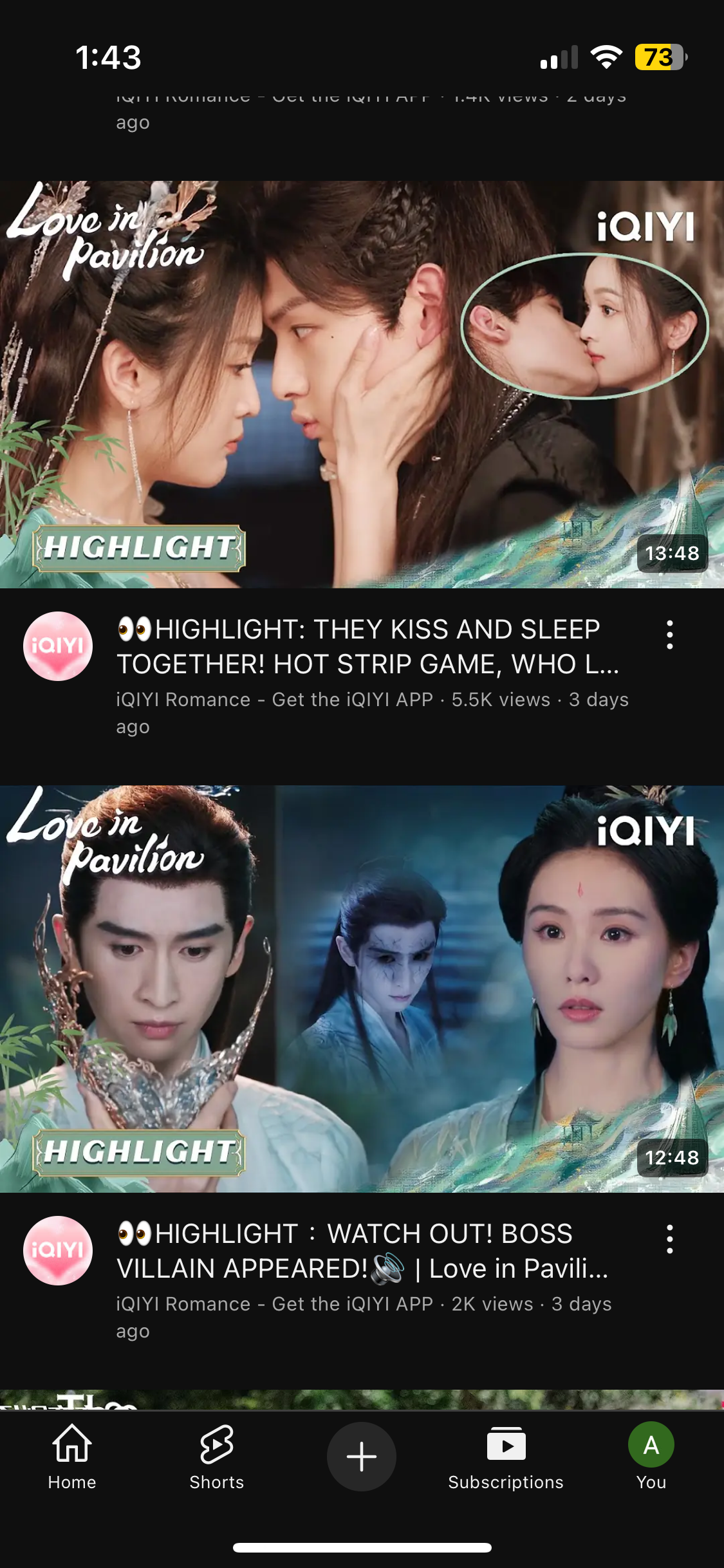
Task: Open options for 'BOSS VILLAIN APPEARED' video
Action: click(670, 1239)
